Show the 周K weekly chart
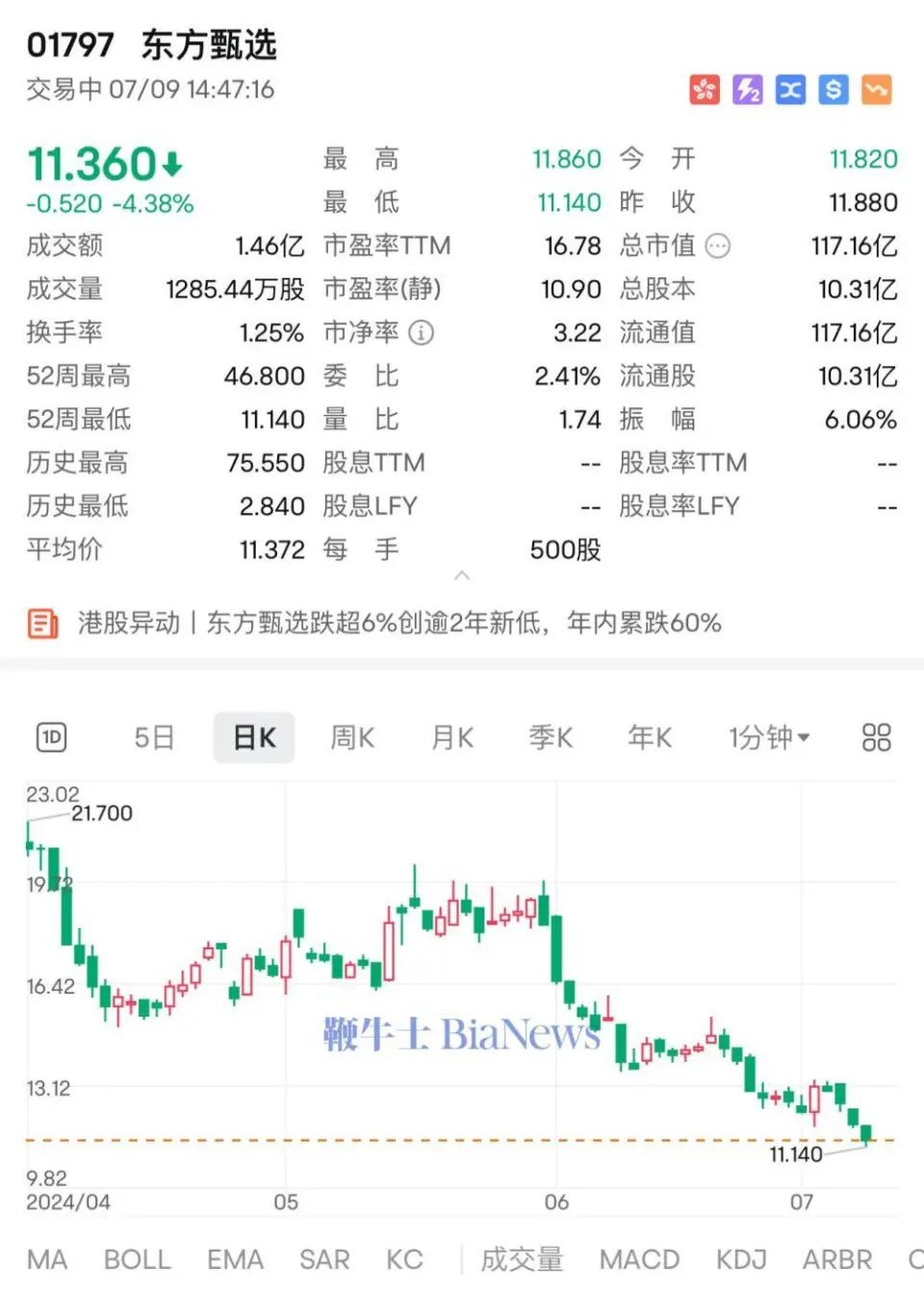This screenshot has width=924, height=1294. point(352,738)
